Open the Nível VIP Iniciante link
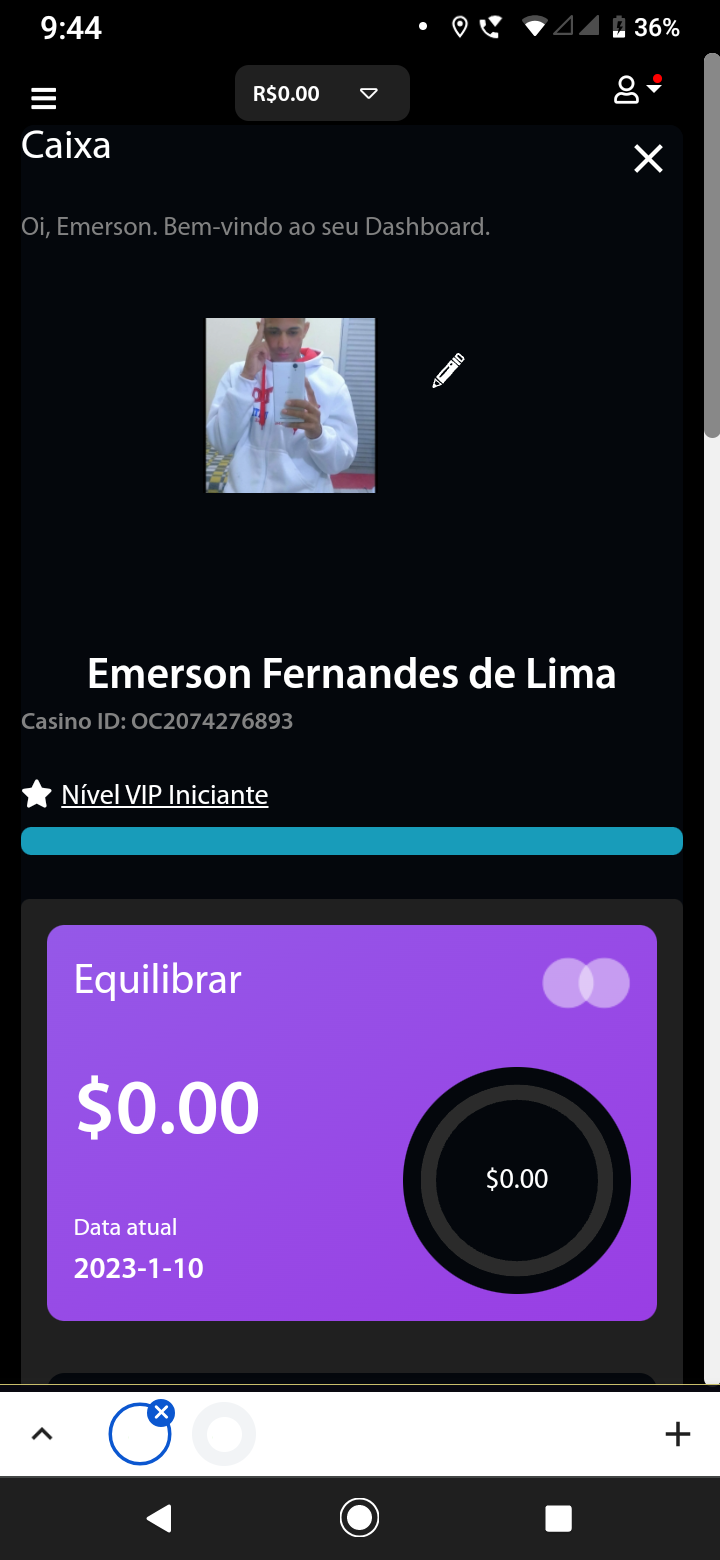 click(164, 795)
